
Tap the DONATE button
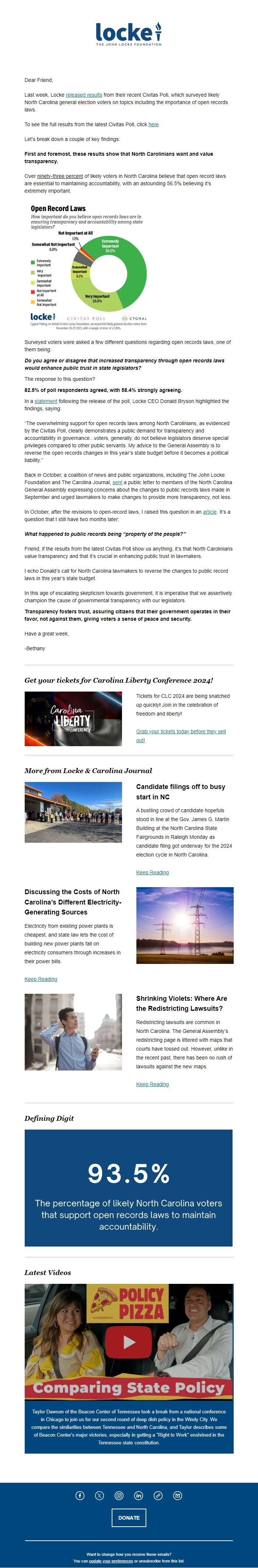[128, 1517]
